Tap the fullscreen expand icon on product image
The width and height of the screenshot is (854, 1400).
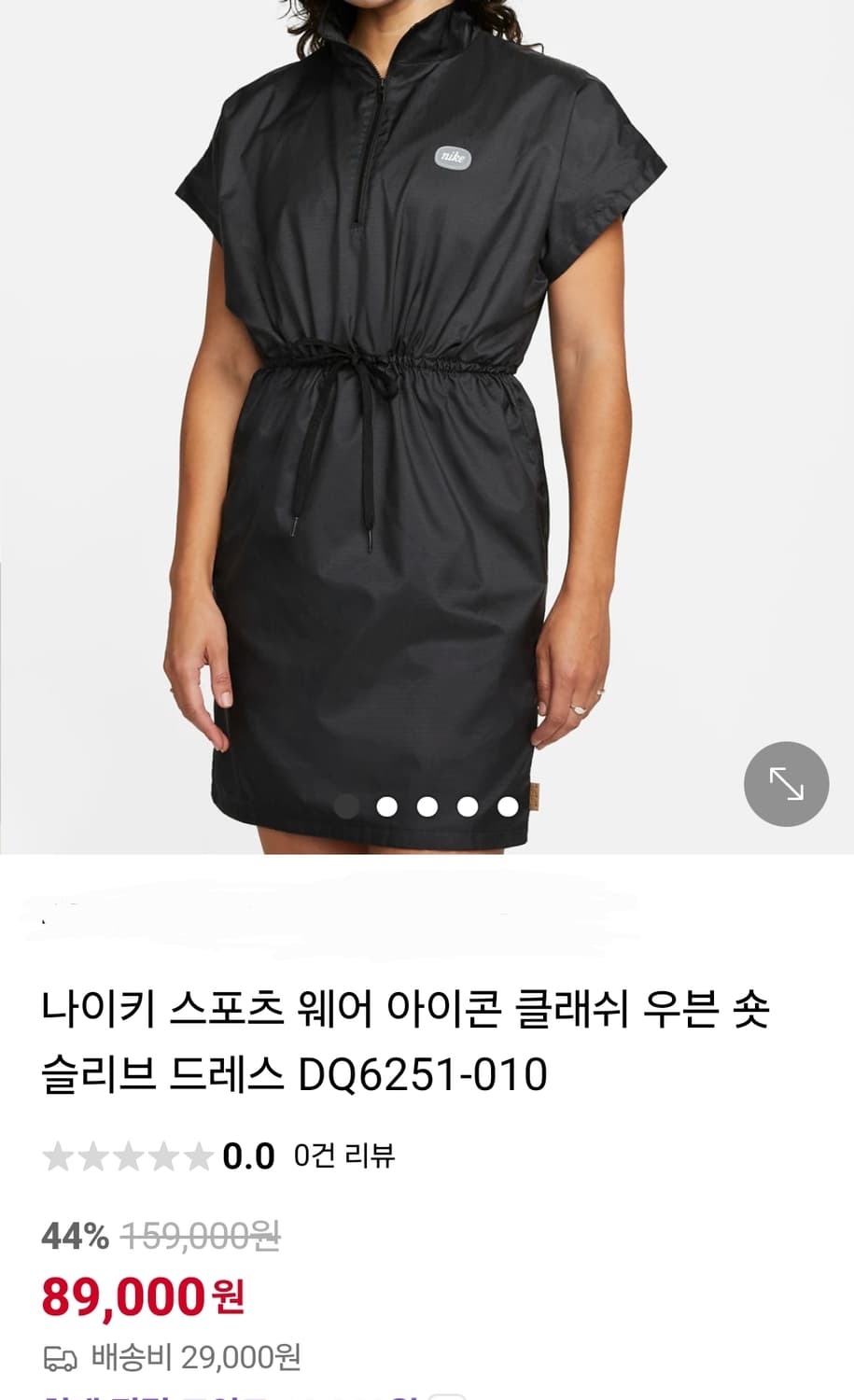click(x=785, y=784)
